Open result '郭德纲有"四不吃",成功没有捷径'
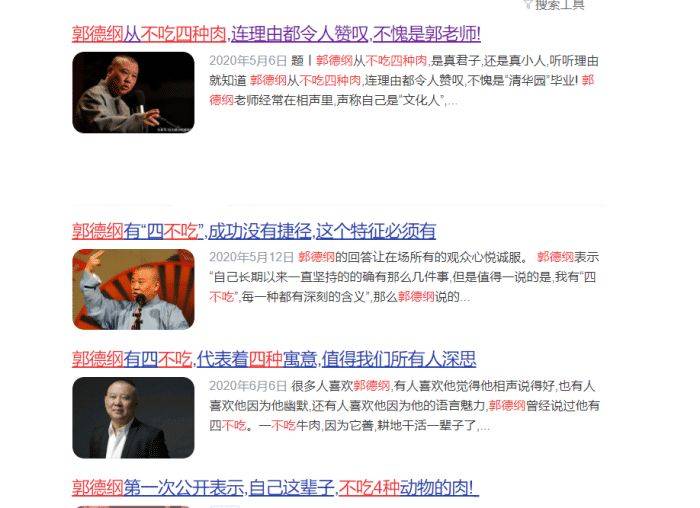The image size is (700, 508). (x=253, y=232)
